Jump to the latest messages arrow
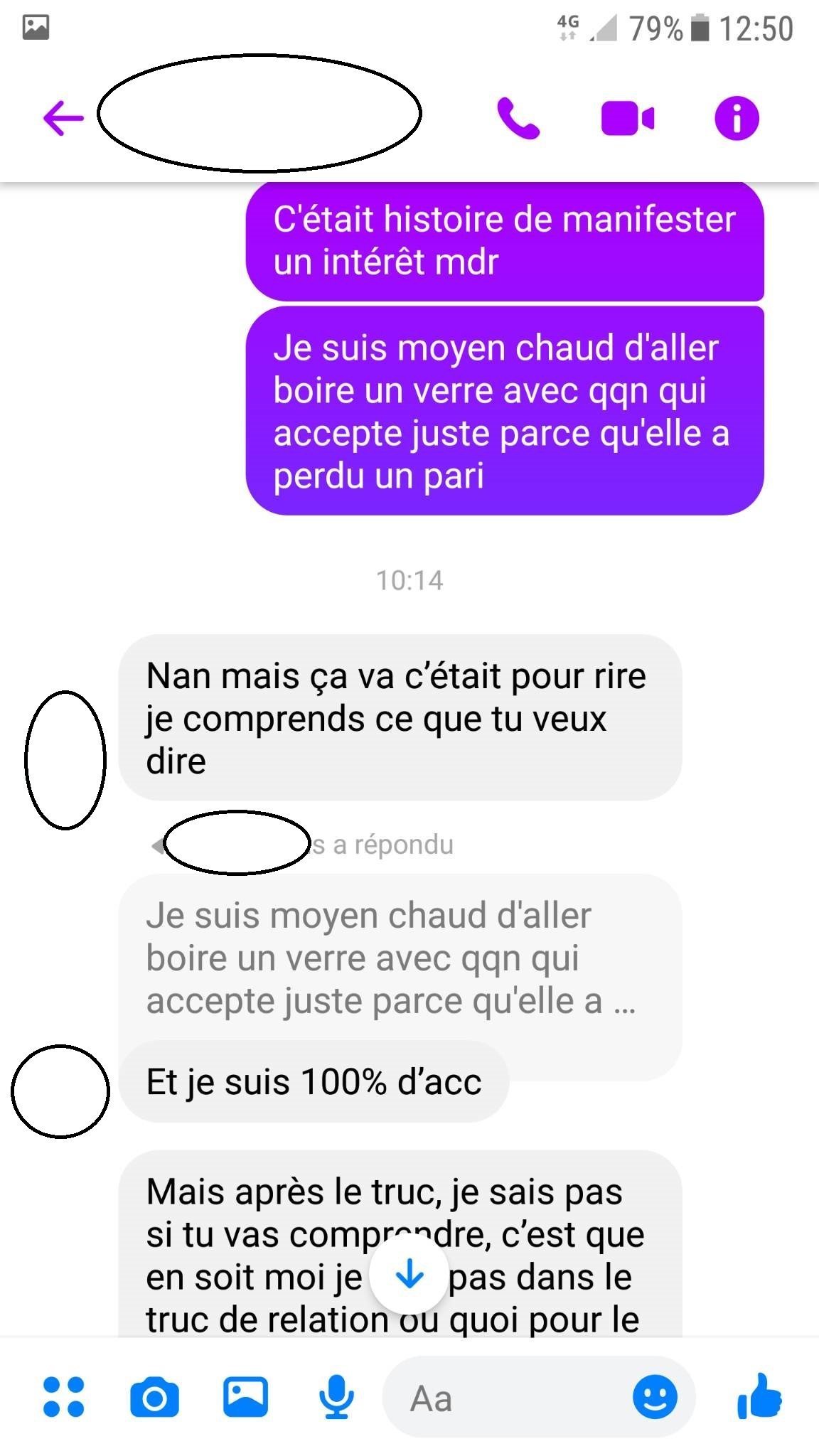The width and height of the screenshot is (819, 1456). [x=409, y=1276]
